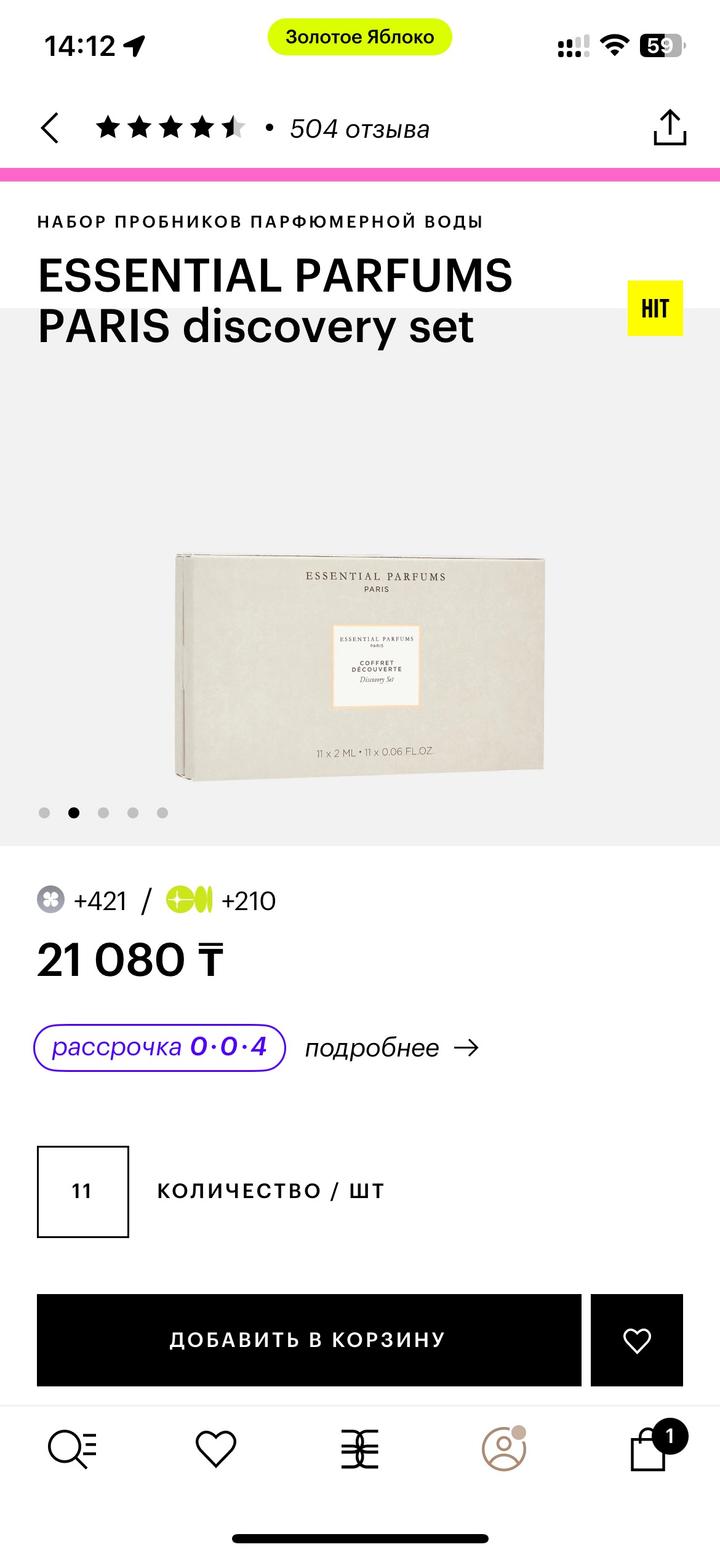720x1558 pixels.
Task: Share this discovery set product
Action: [669, 128]
